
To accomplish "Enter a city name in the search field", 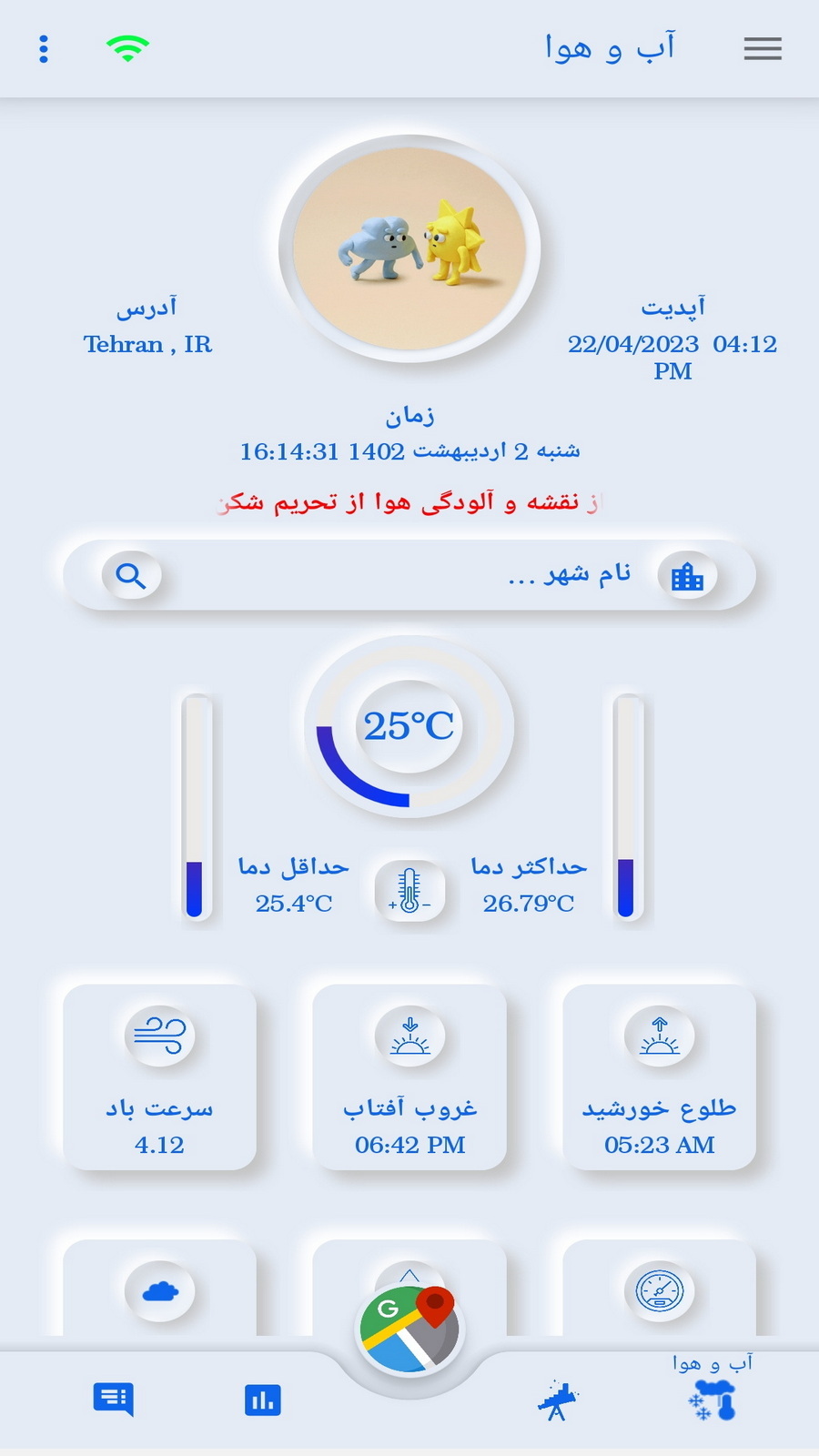I will click(409, 575).
